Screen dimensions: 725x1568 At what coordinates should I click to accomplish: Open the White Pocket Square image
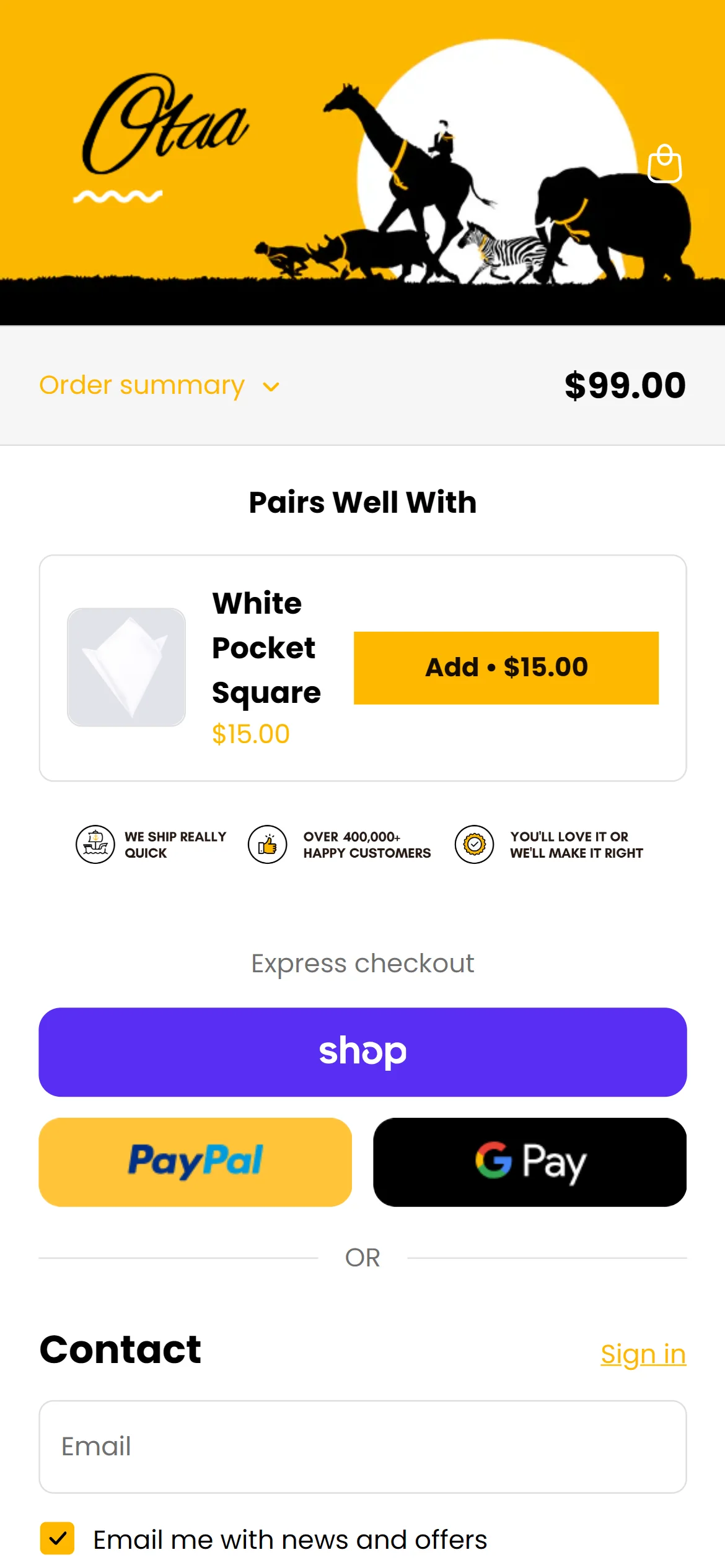[x=126, y=667]
